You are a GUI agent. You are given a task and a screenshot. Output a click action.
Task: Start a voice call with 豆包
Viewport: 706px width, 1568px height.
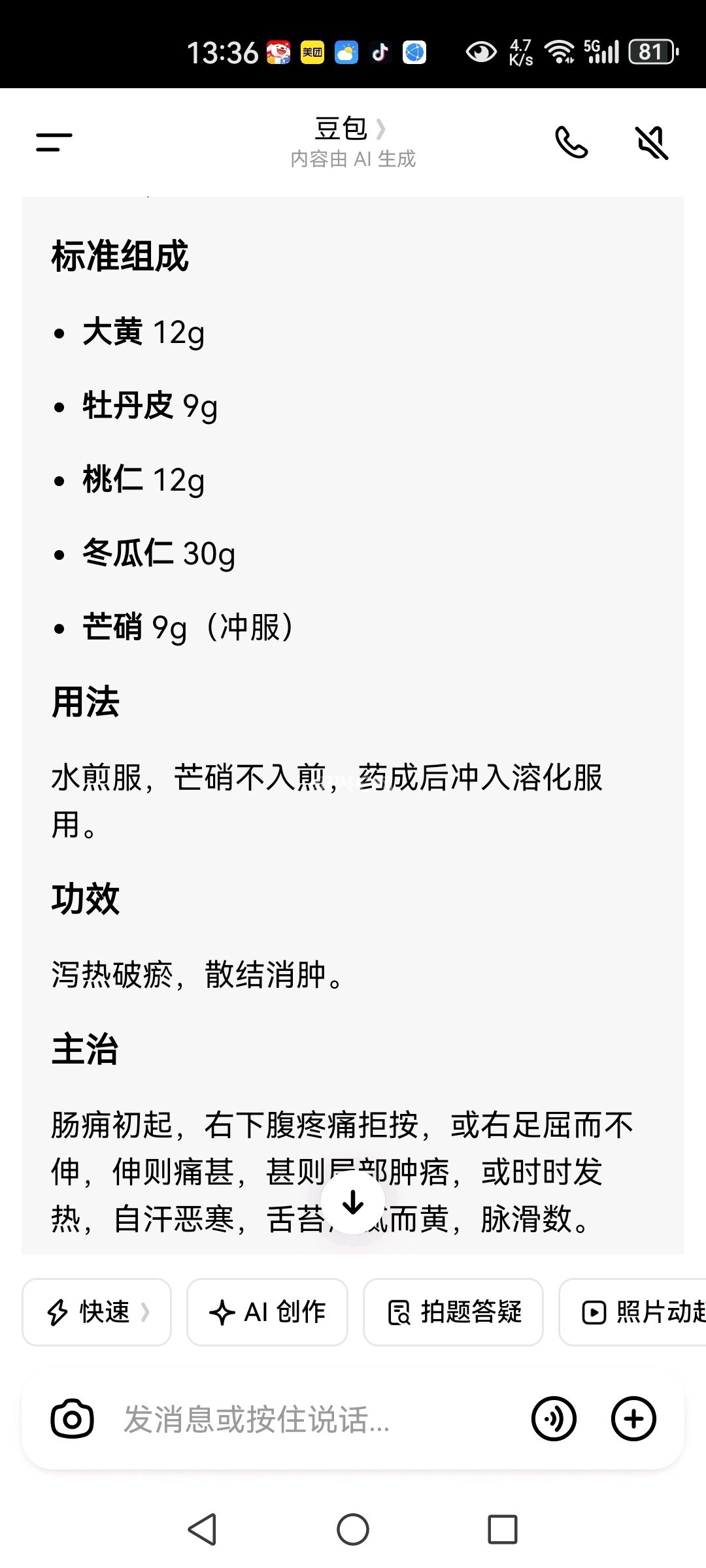[571, 142]
